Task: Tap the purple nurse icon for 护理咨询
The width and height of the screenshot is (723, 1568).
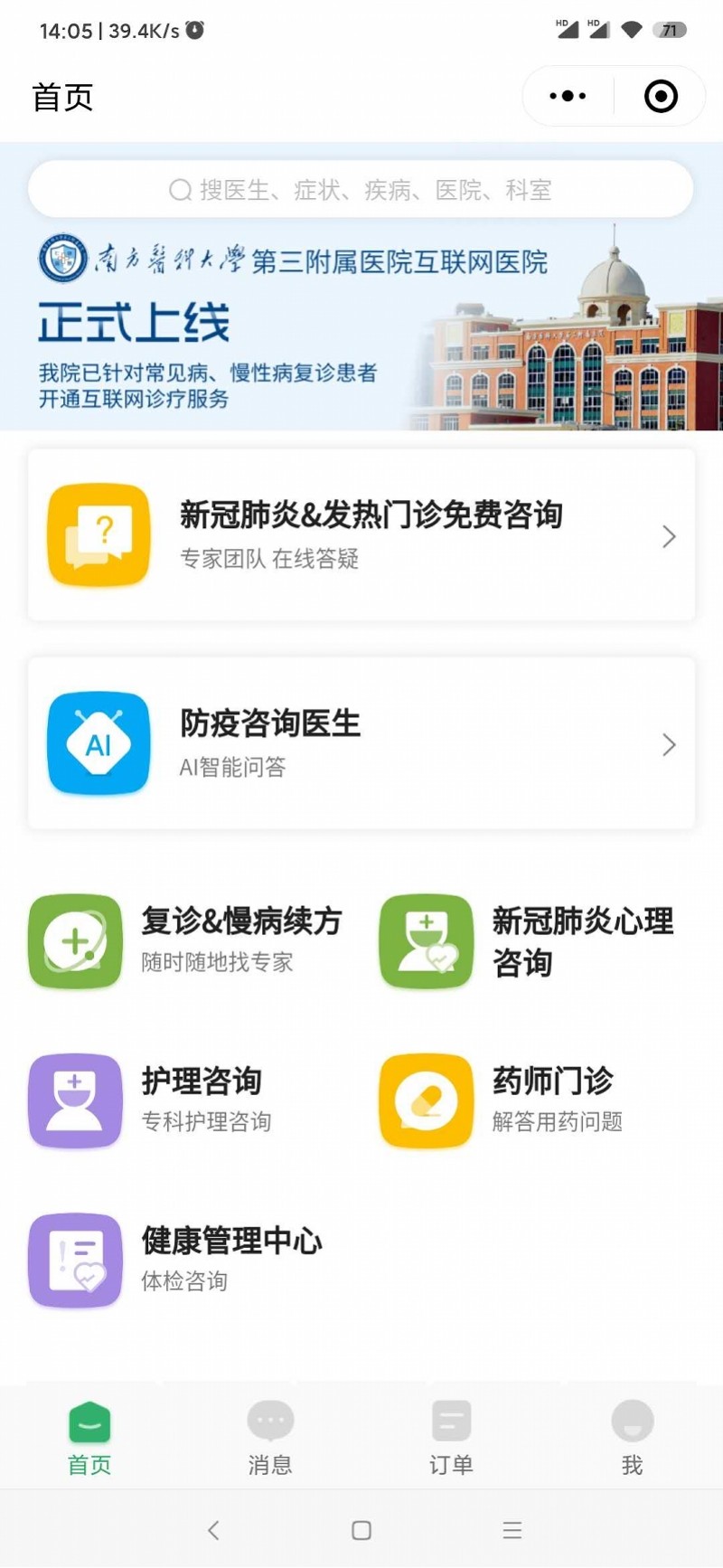Action: point(75,1101)
